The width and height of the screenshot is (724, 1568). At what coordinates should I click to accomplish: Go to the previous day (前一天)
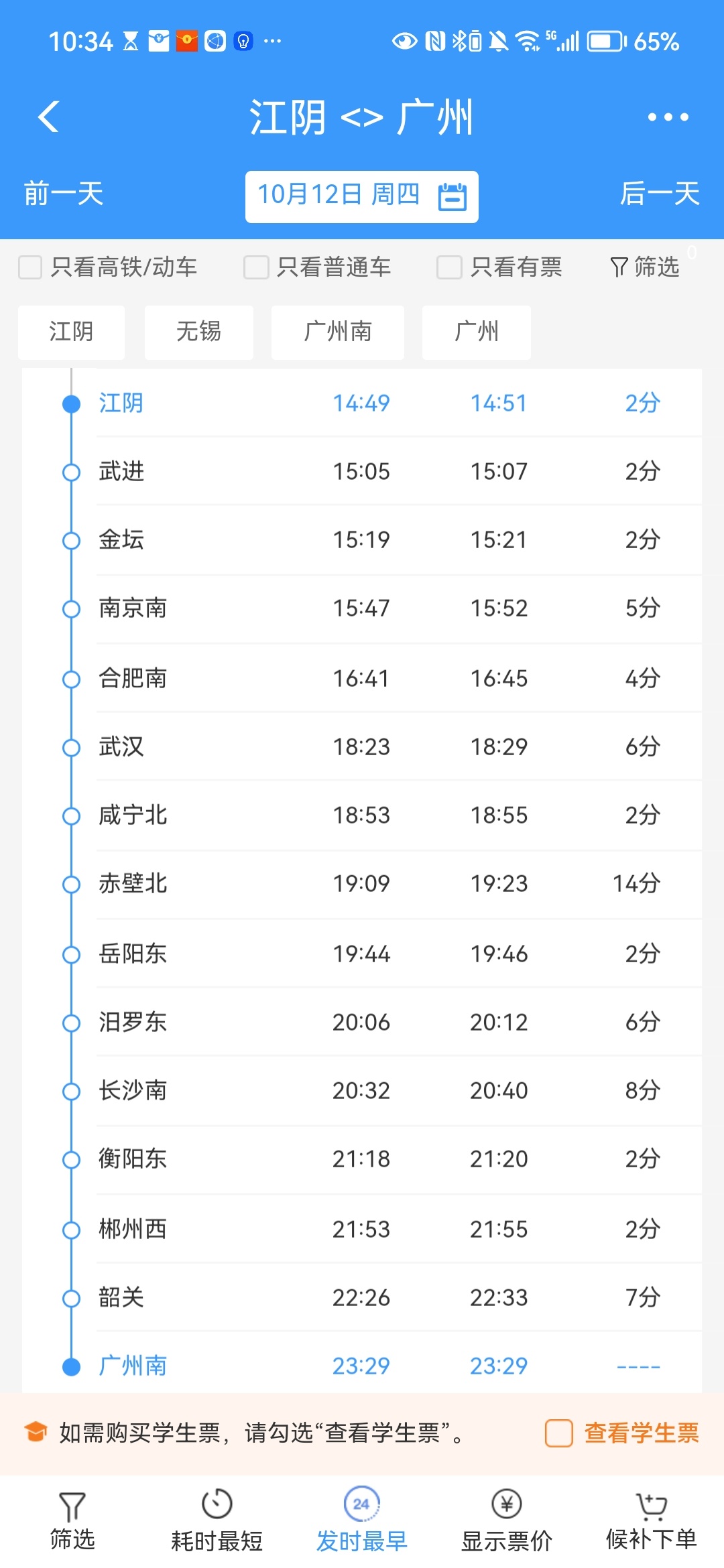(64, 194)
